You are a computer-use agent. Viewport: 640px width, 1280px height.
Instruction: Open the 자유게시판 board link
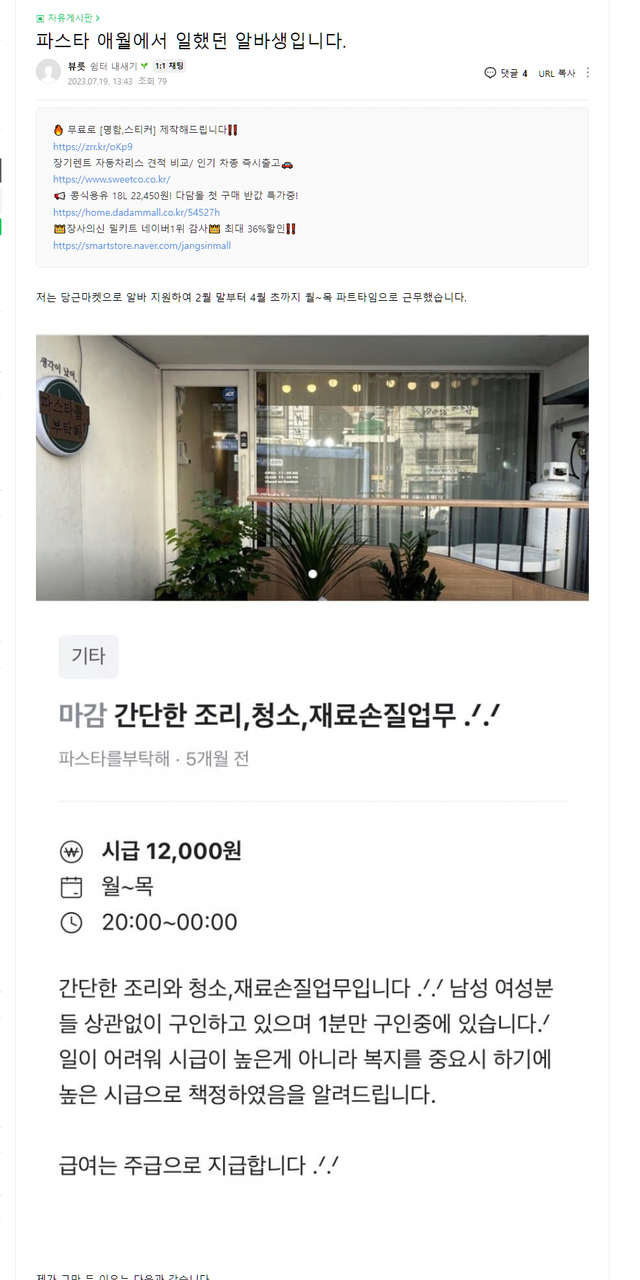click(x=68, y=18)
